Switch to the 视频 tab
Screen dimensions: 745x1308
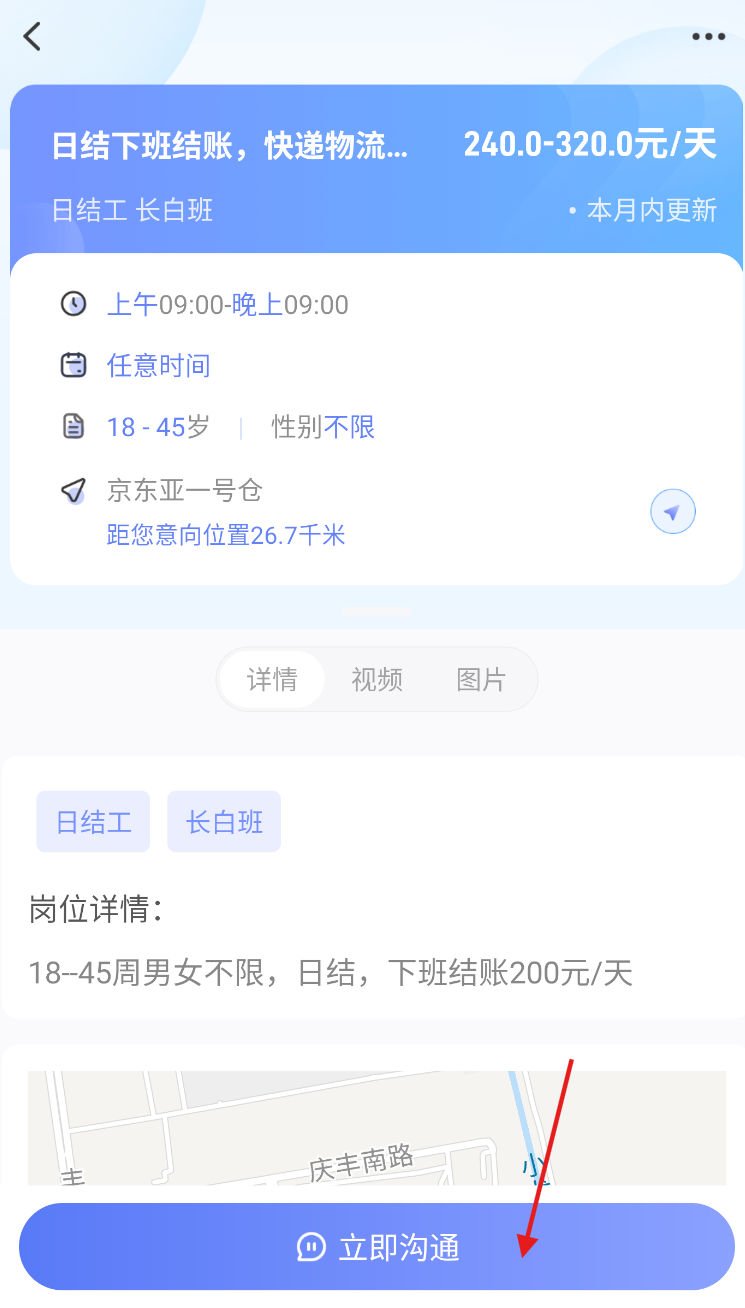tap(377, 680)
